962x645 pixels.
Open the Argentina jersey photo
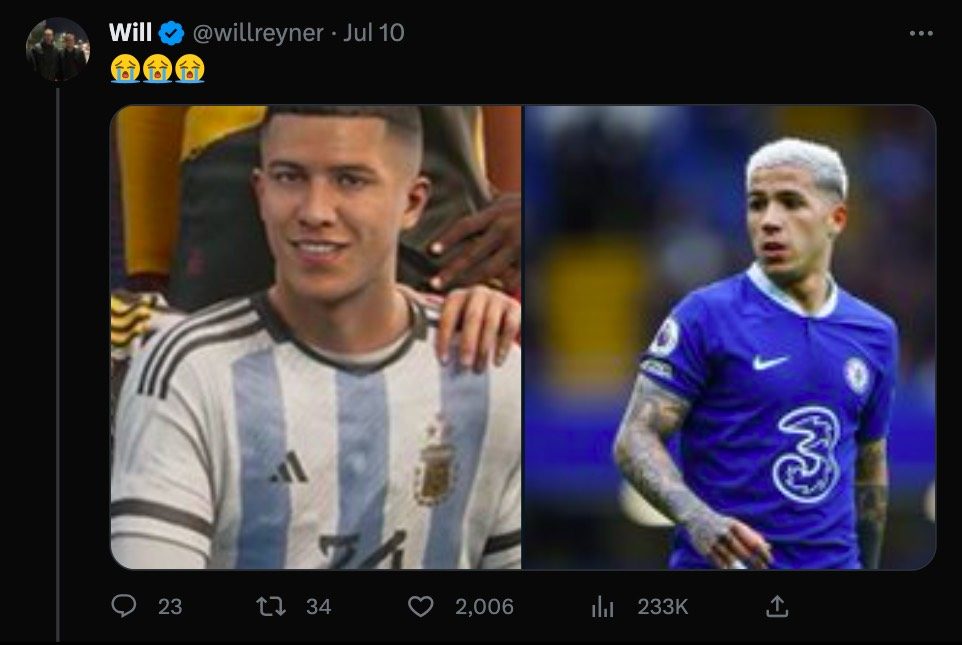click(315, 337)
